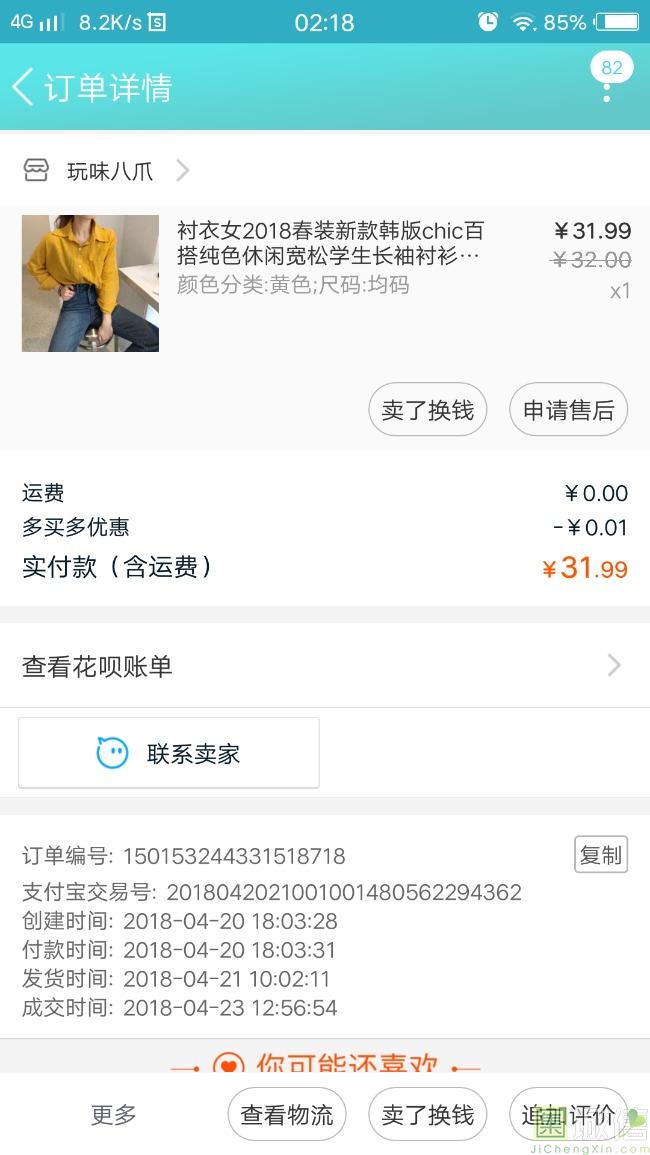650x1155 pixels.
Task: Tap 卖了换钱 in the bottom bar
Action: point(427,1114)
